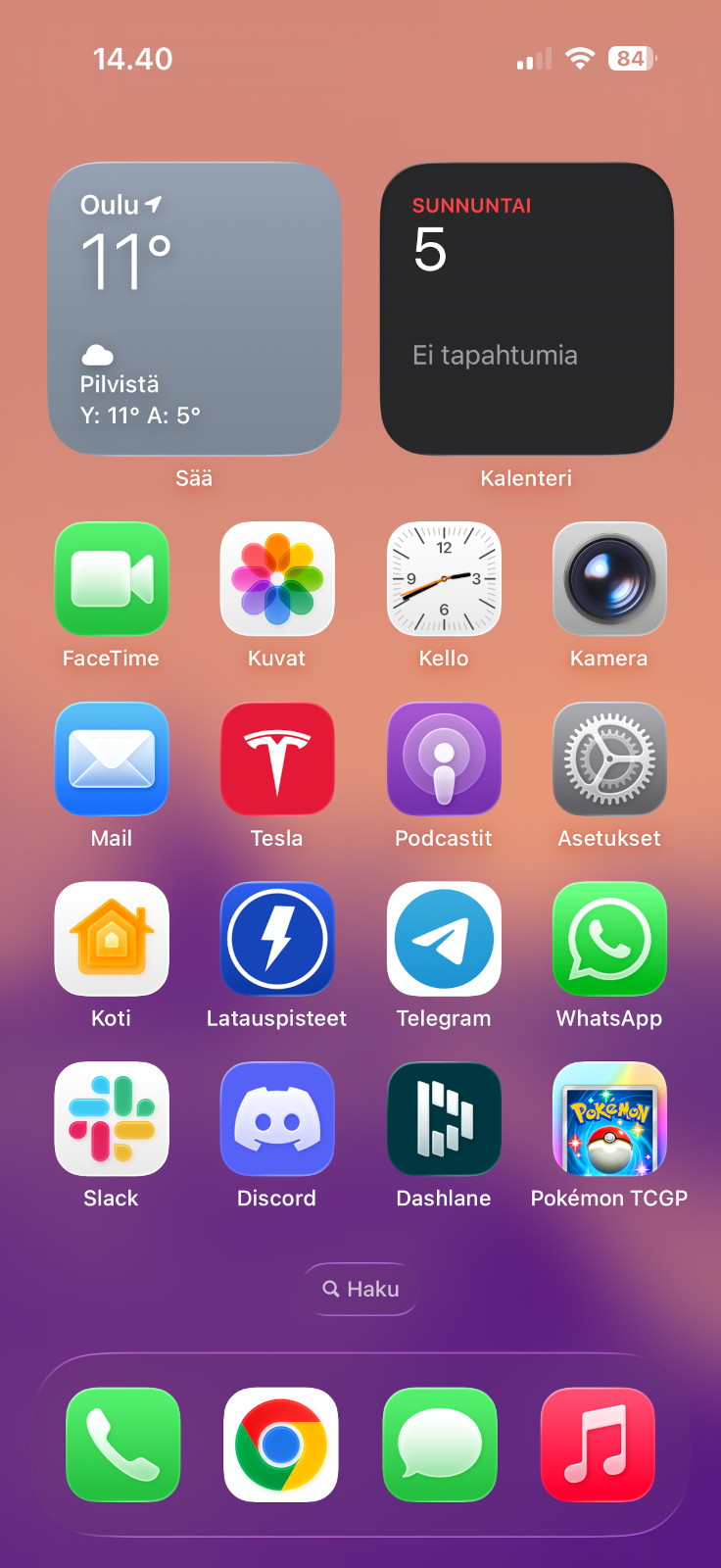This screenshot has height=1568, width=721.
Task: Launch Pokémon TCGP
Action: coord(609,1119)
